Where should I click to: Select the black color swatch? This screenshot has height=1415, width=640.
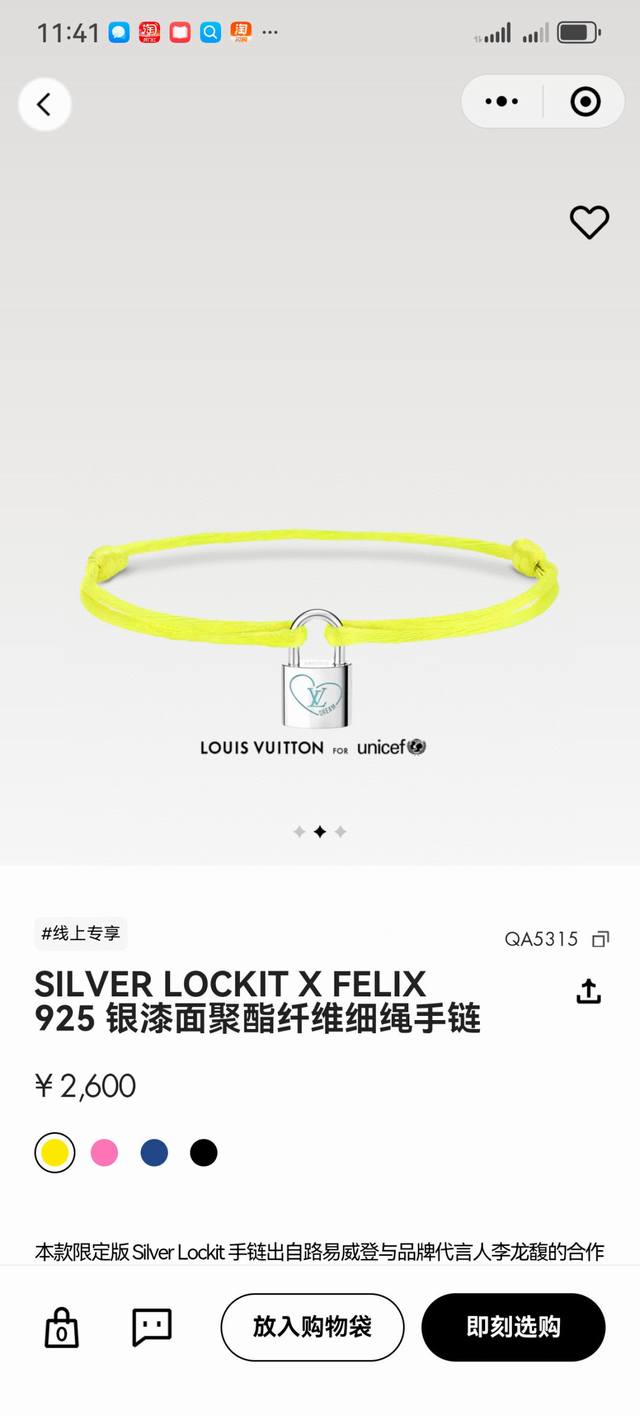[204, 1153]
